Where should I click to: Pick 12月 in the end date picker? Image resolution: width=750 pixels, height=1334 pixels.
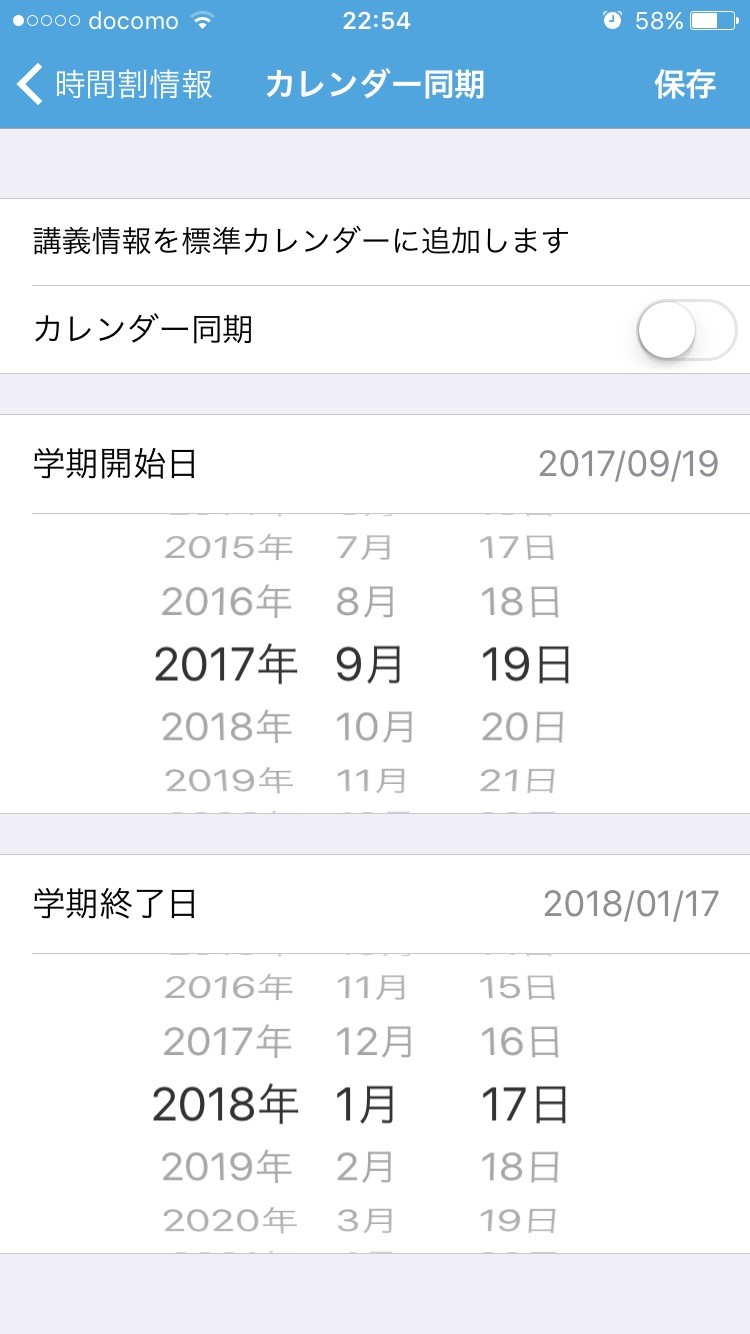pyautogui.click(x=374, y=1042)
